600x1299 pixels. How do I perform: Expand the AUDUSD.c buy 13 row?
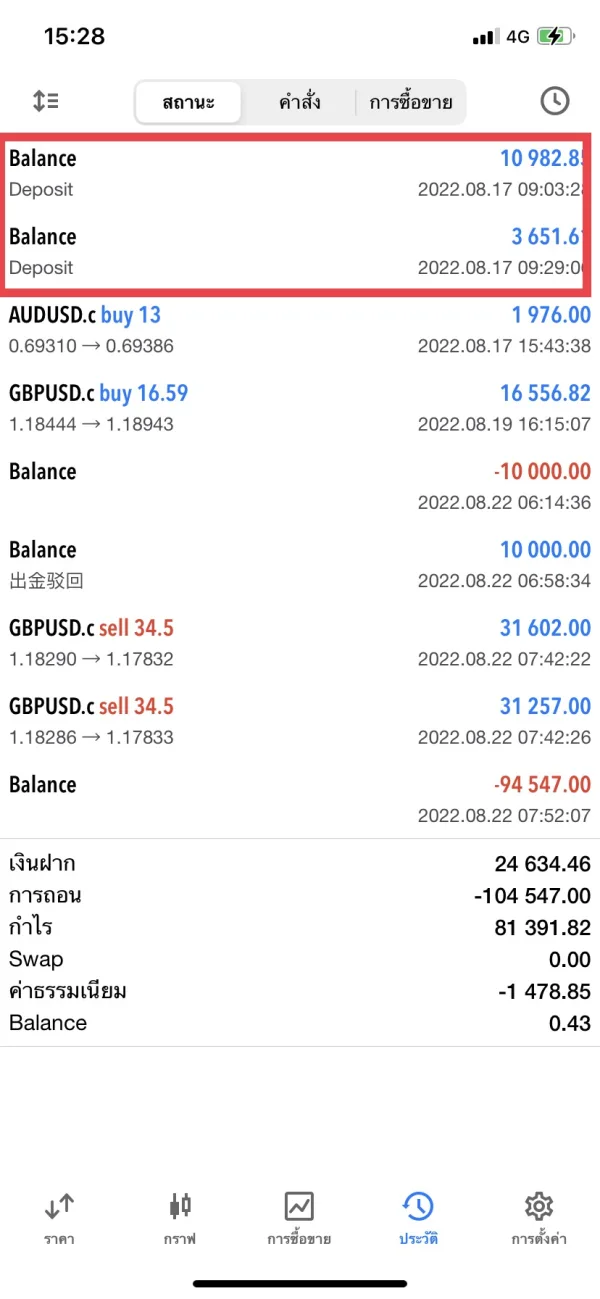[x=300, y=330]
